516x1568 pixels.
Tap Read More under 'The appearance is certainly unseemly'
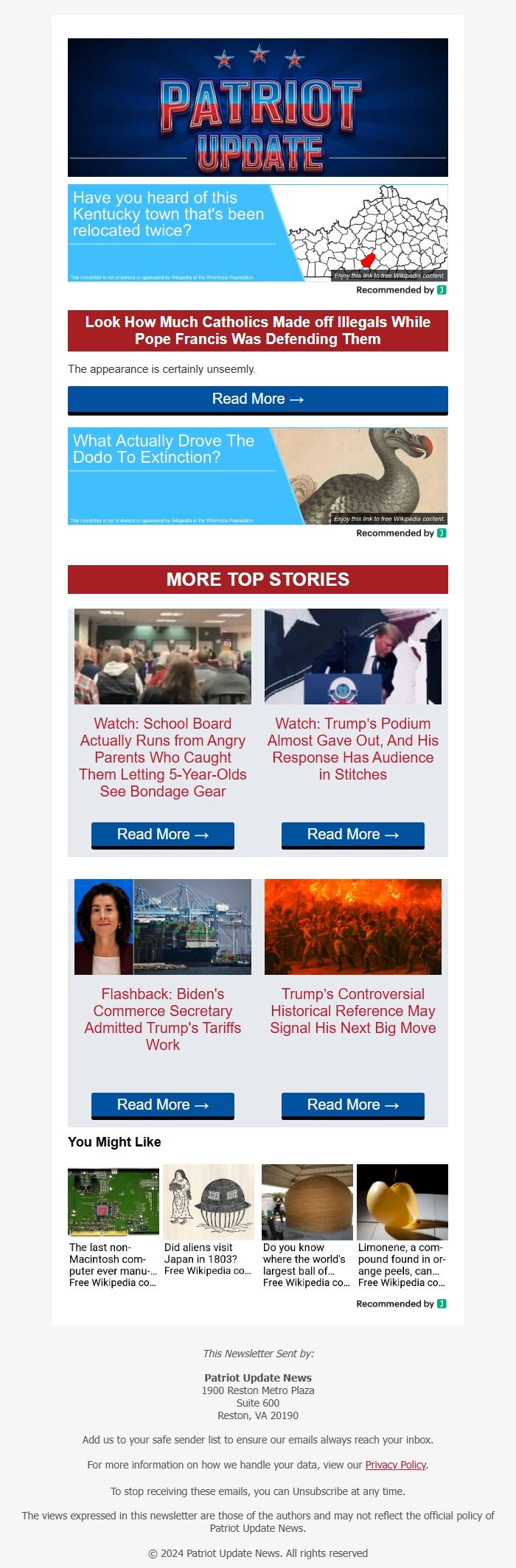click(257, 399)
